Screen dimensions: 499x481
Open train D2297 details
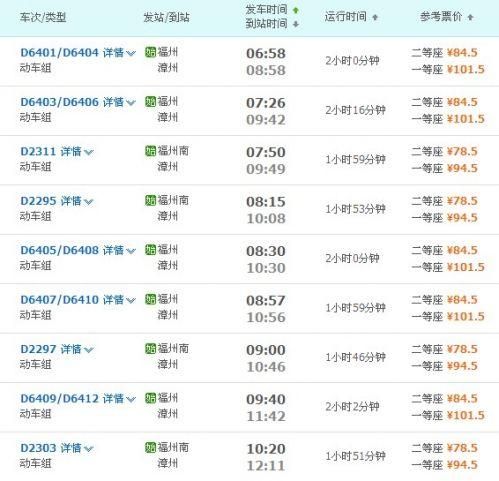tap(77, 349)
